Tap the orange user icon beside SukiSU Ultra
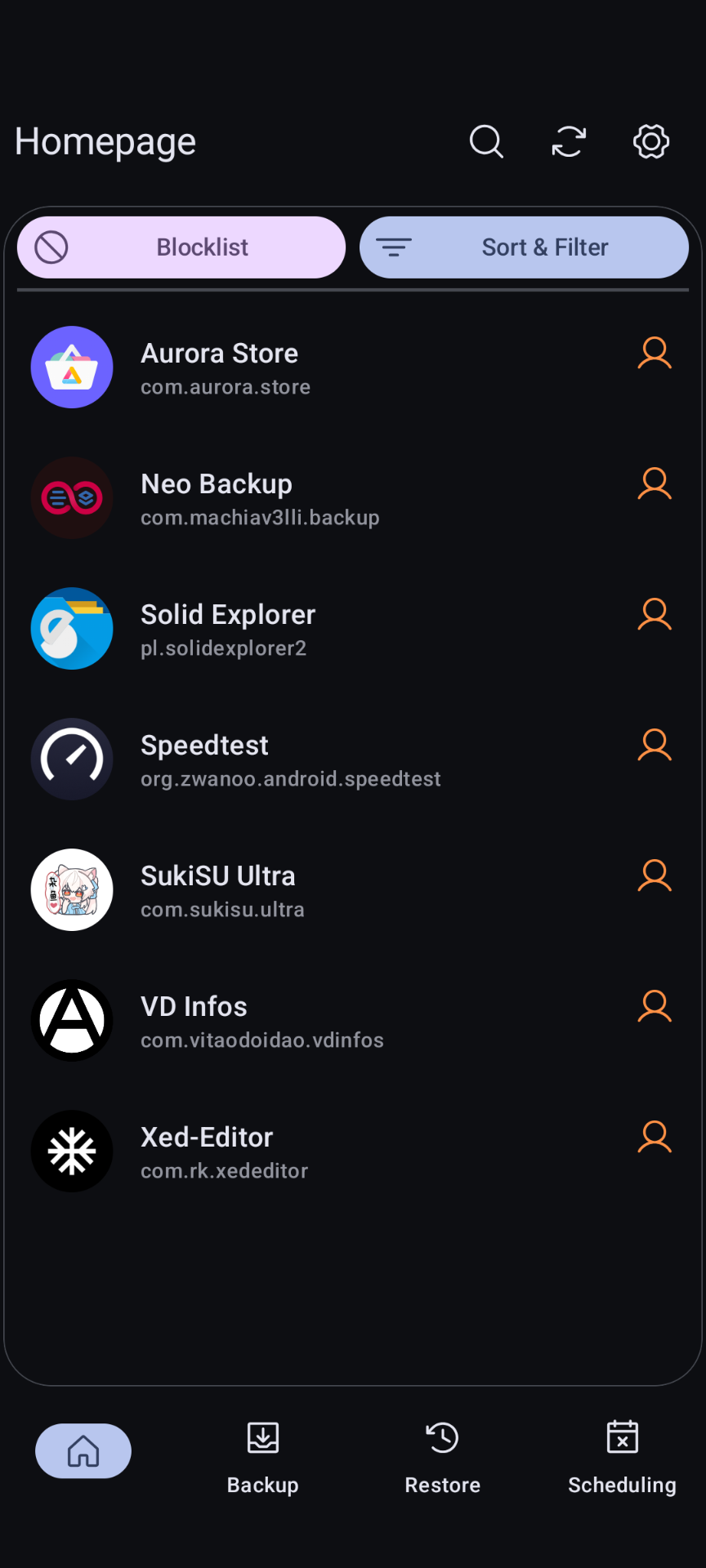 coord(654,875)
